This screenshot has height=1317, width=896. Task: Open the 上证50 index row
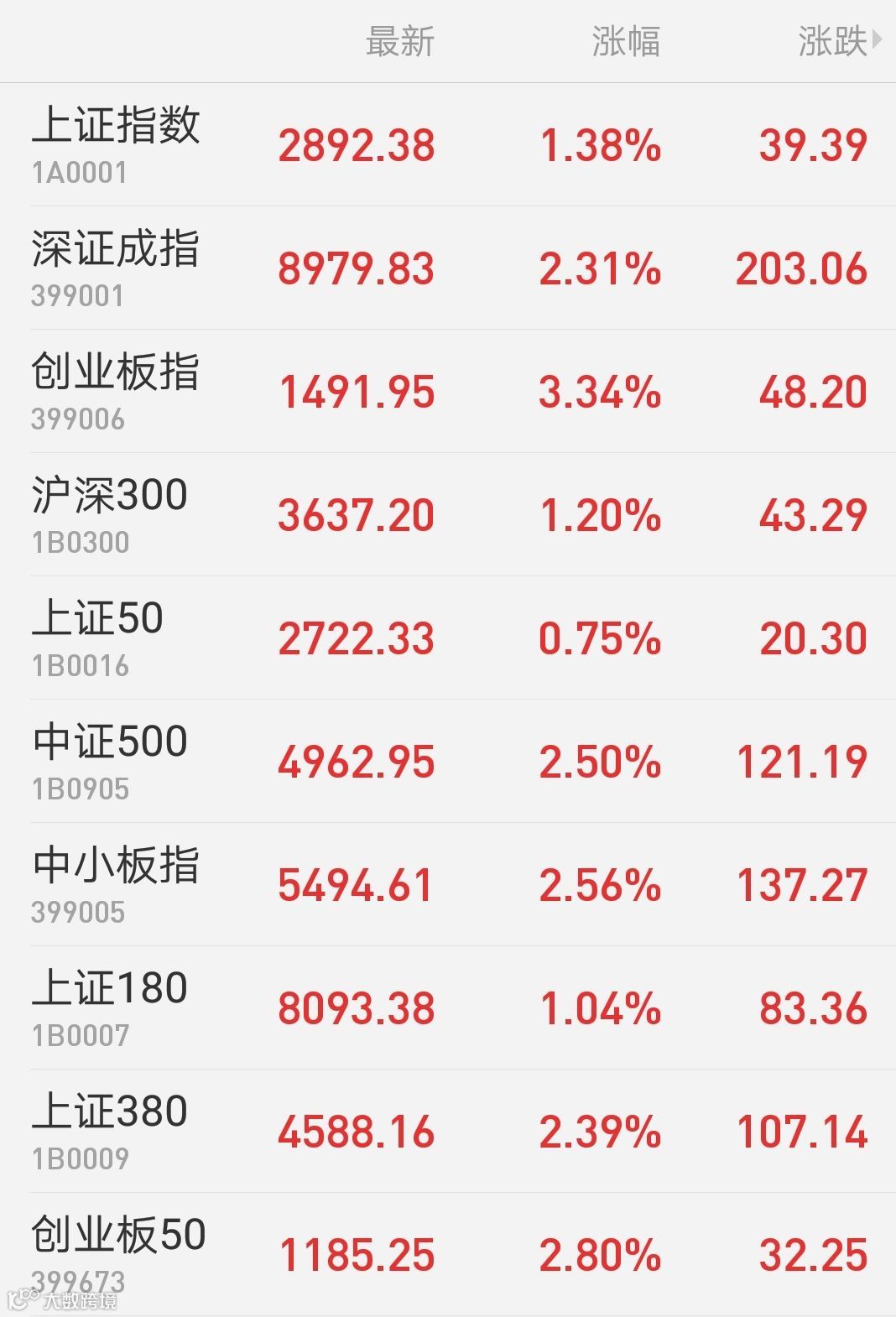[448, 638]
